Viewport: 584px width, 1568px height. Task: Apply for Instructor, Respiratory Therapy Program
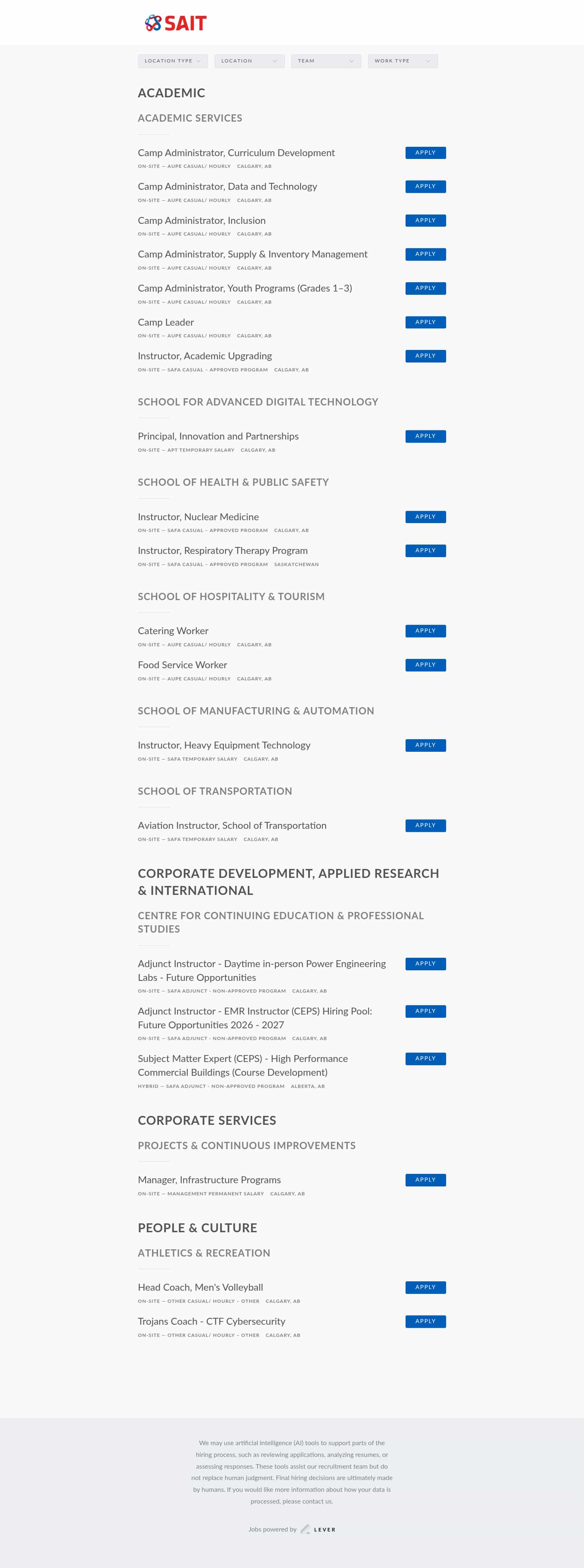click(425, 550)
